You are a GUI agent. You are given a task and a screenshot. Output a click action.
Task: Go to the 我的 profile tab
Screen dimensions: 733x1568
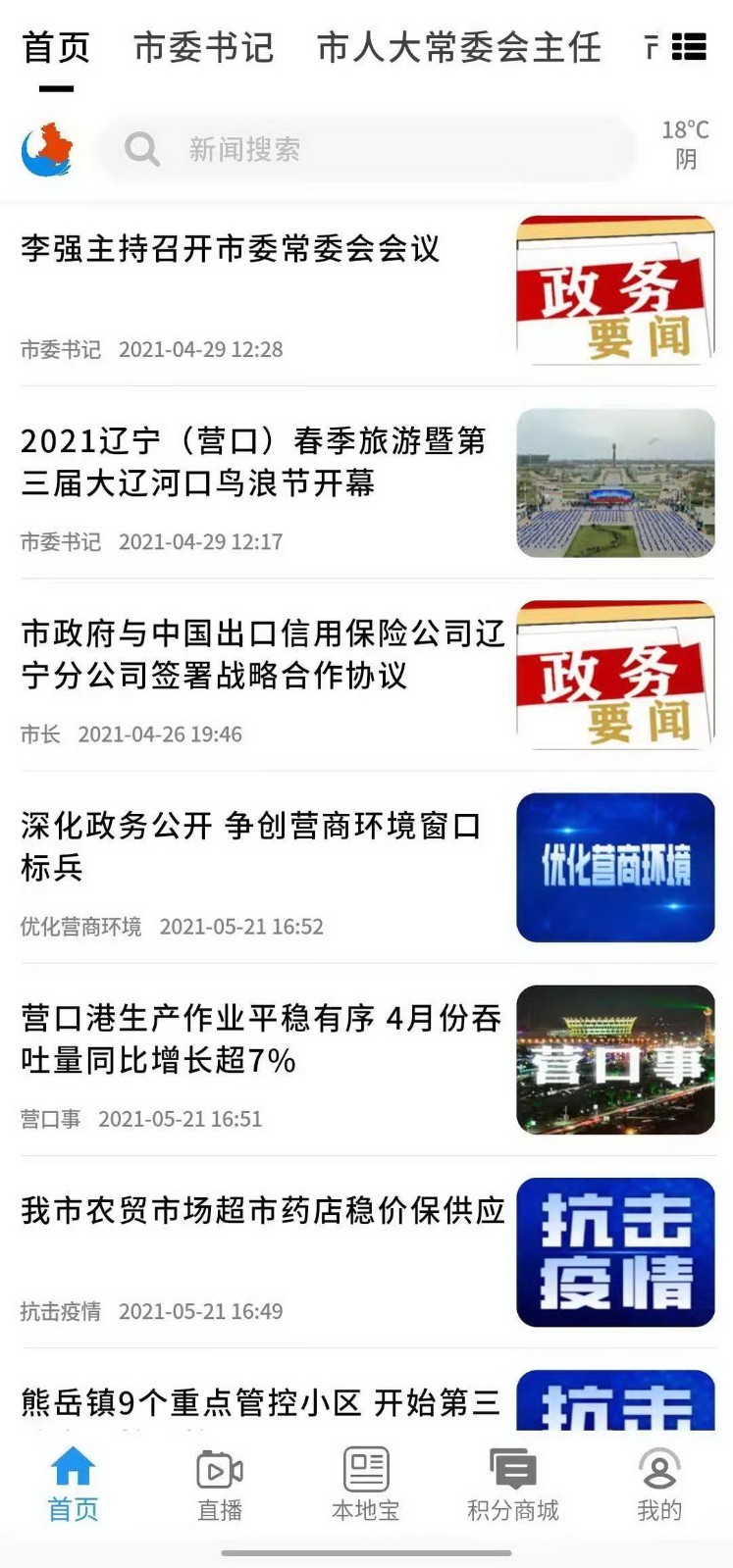point(658,1486)
